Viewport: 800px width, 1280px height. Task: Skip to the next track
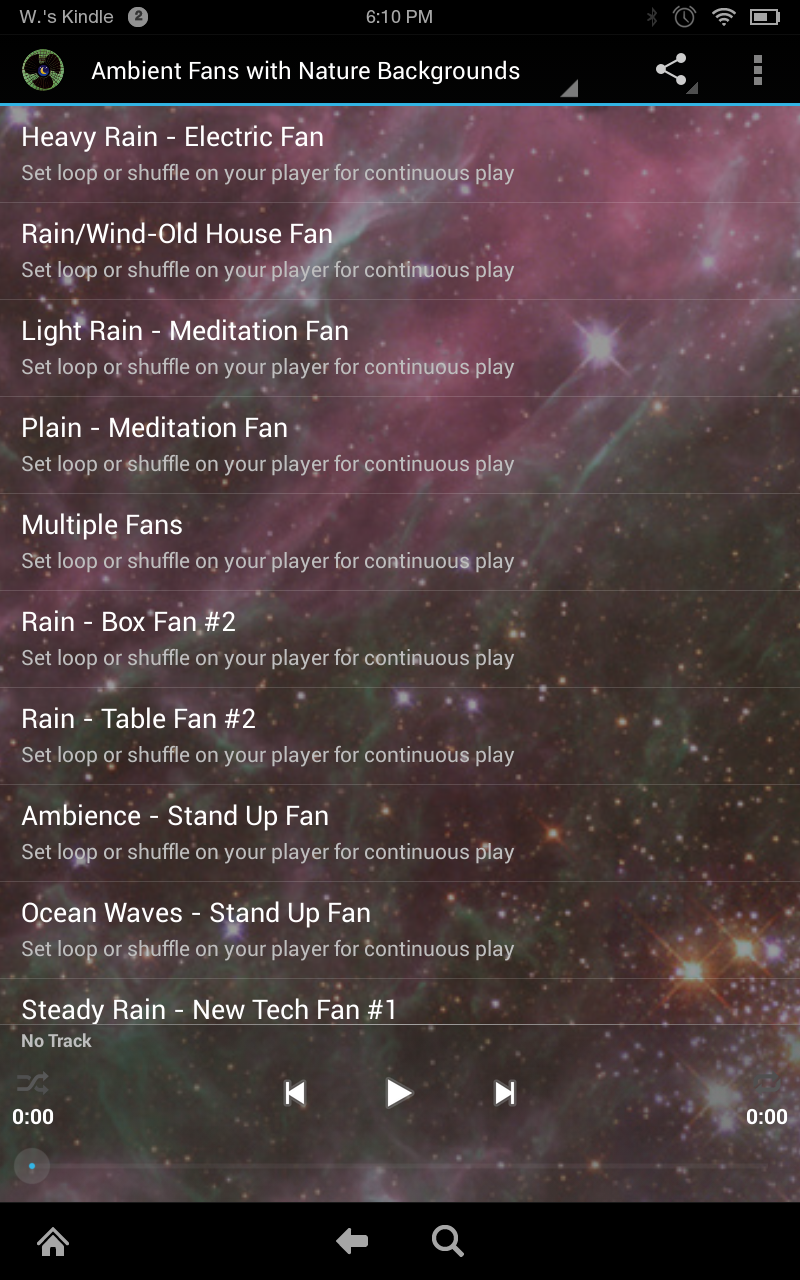pyautogui.click(x=503, y=1093)
